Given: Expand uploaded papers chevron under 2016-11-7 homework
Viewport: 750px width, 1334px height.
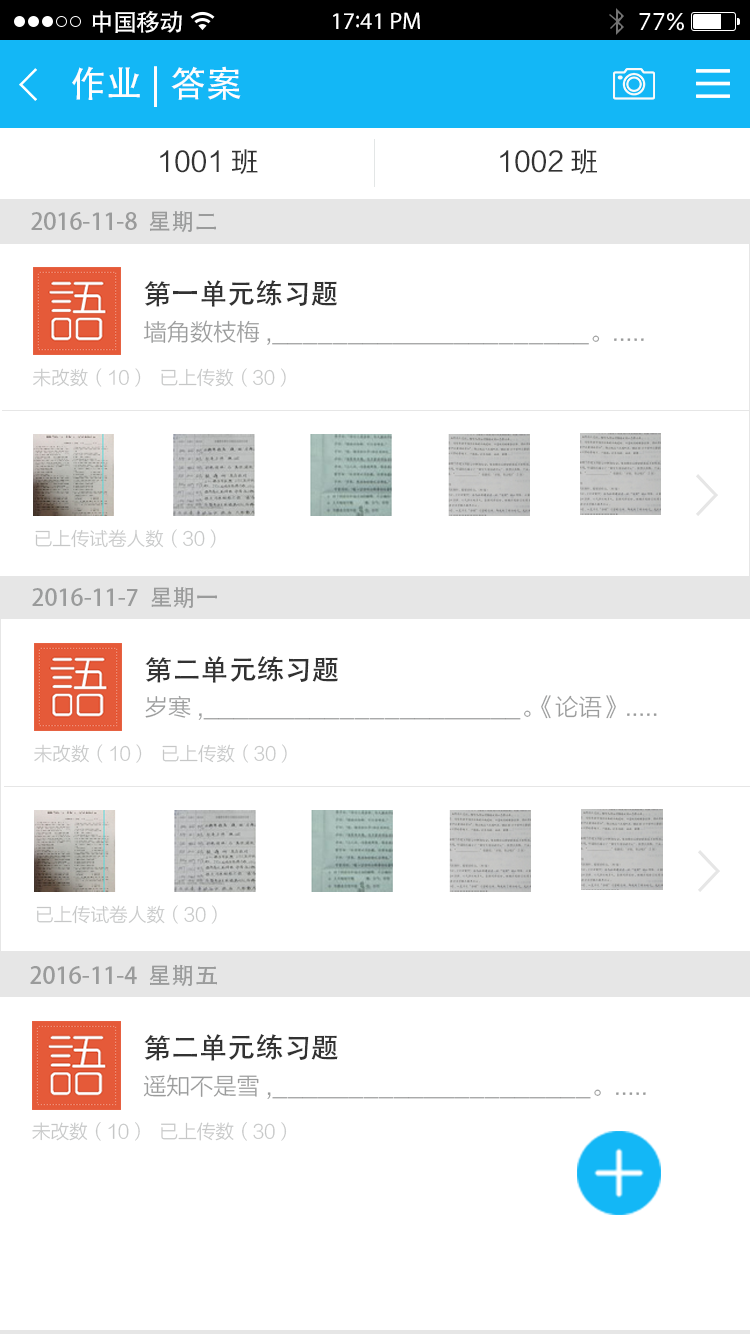Looking at the screenshot, I should (x=708, y=871).
